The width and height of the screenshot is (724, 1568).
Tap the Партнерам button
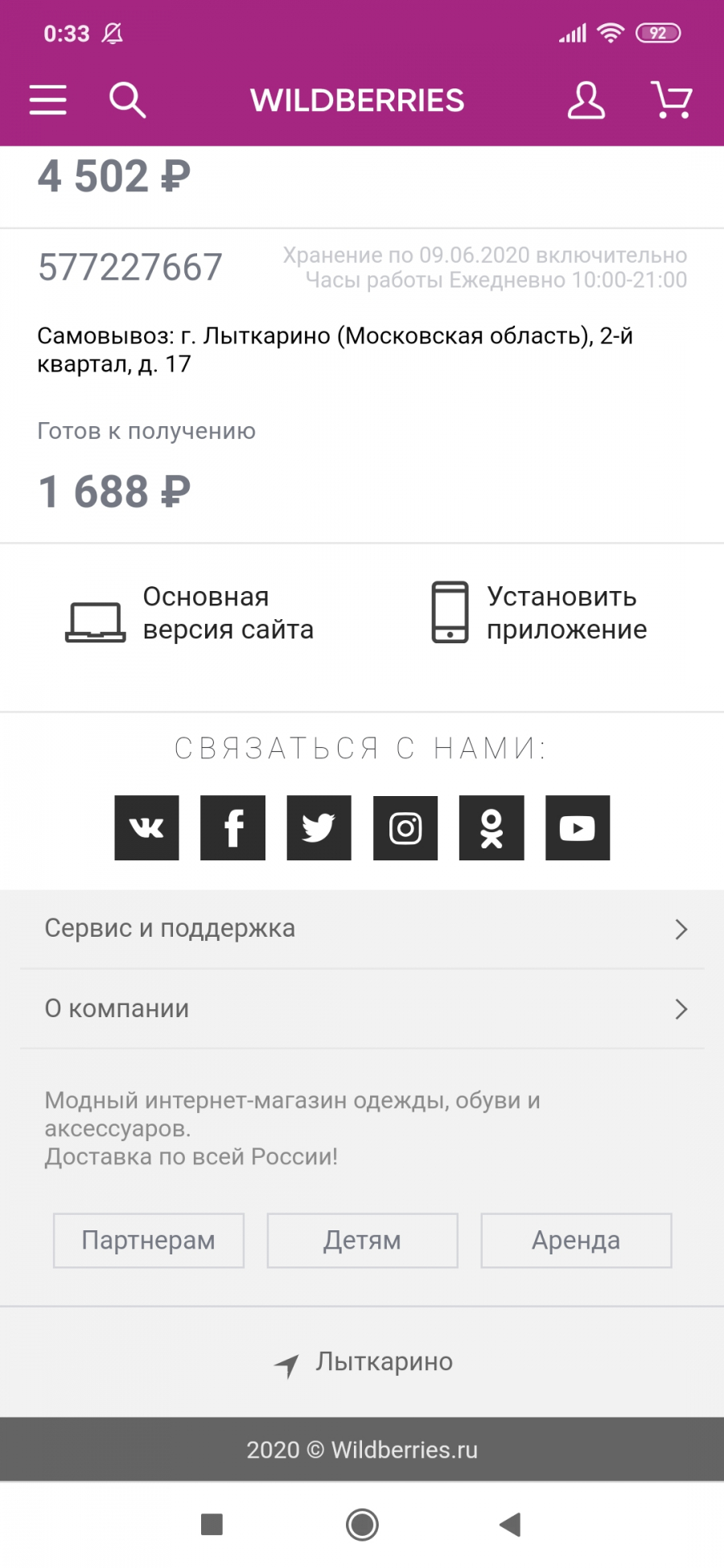pyautogui.click(x=149, y=1240)
